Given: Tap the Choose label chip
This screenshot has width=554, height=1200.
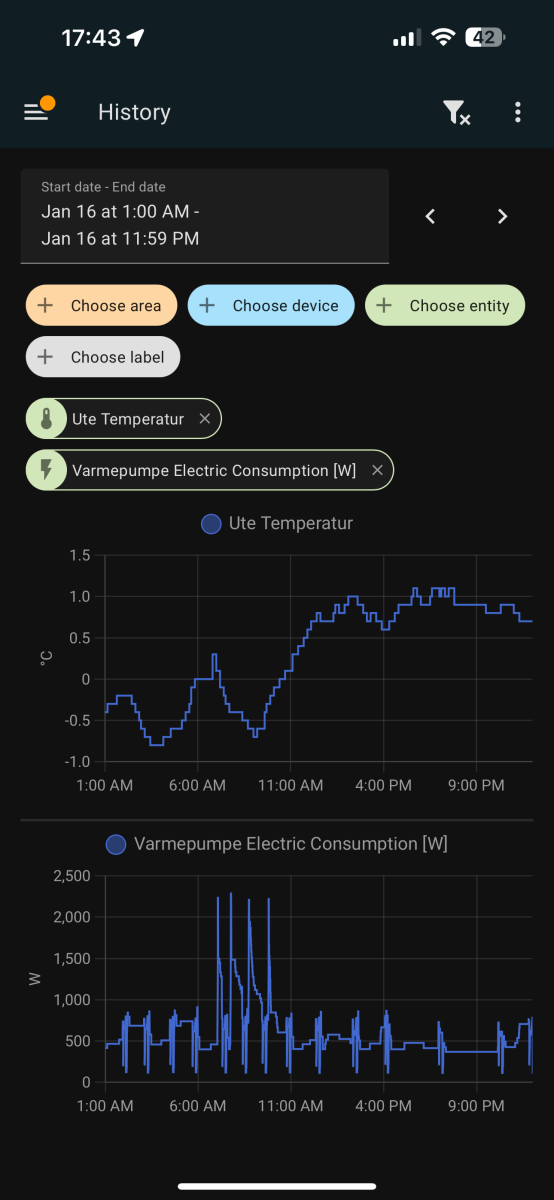Looking at the screenshot, I should tap(103, 357).
